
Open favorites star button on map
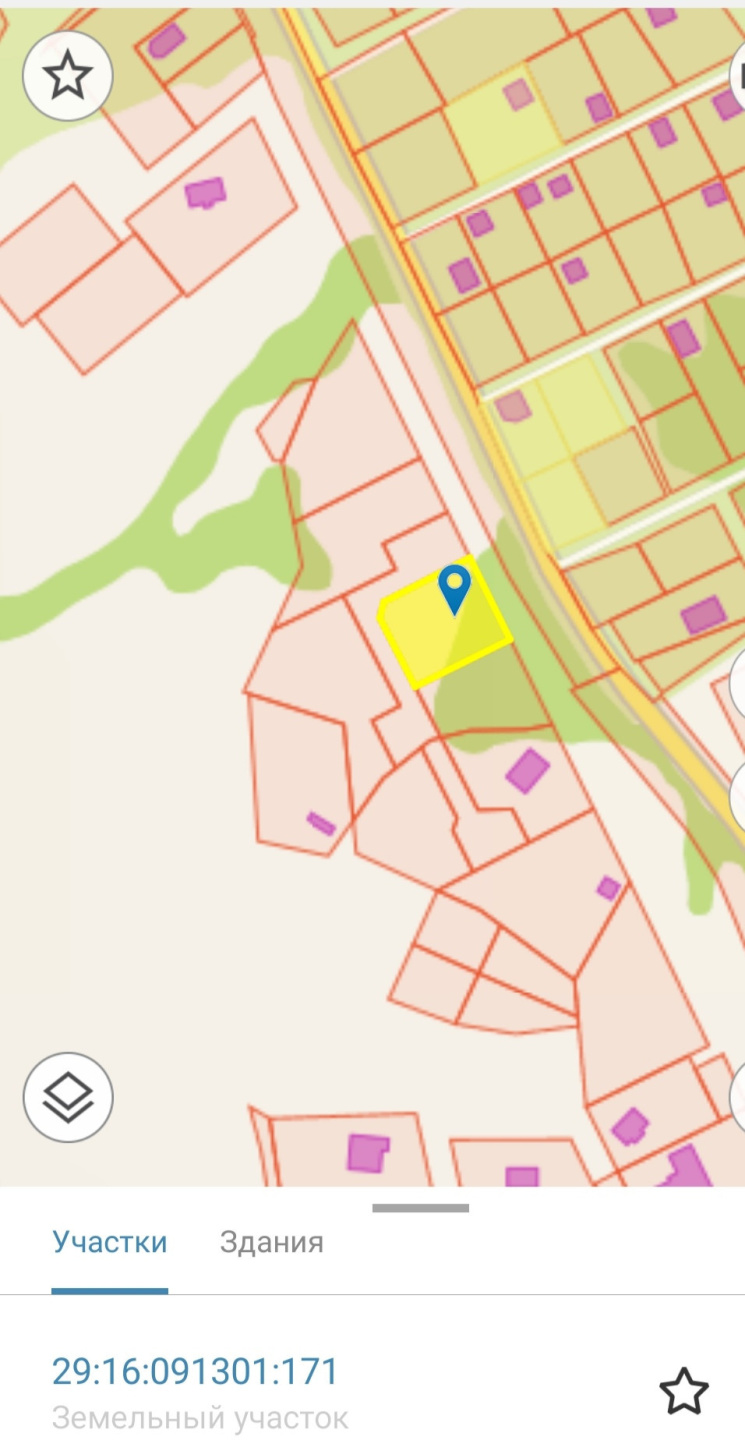pos(67,76)
